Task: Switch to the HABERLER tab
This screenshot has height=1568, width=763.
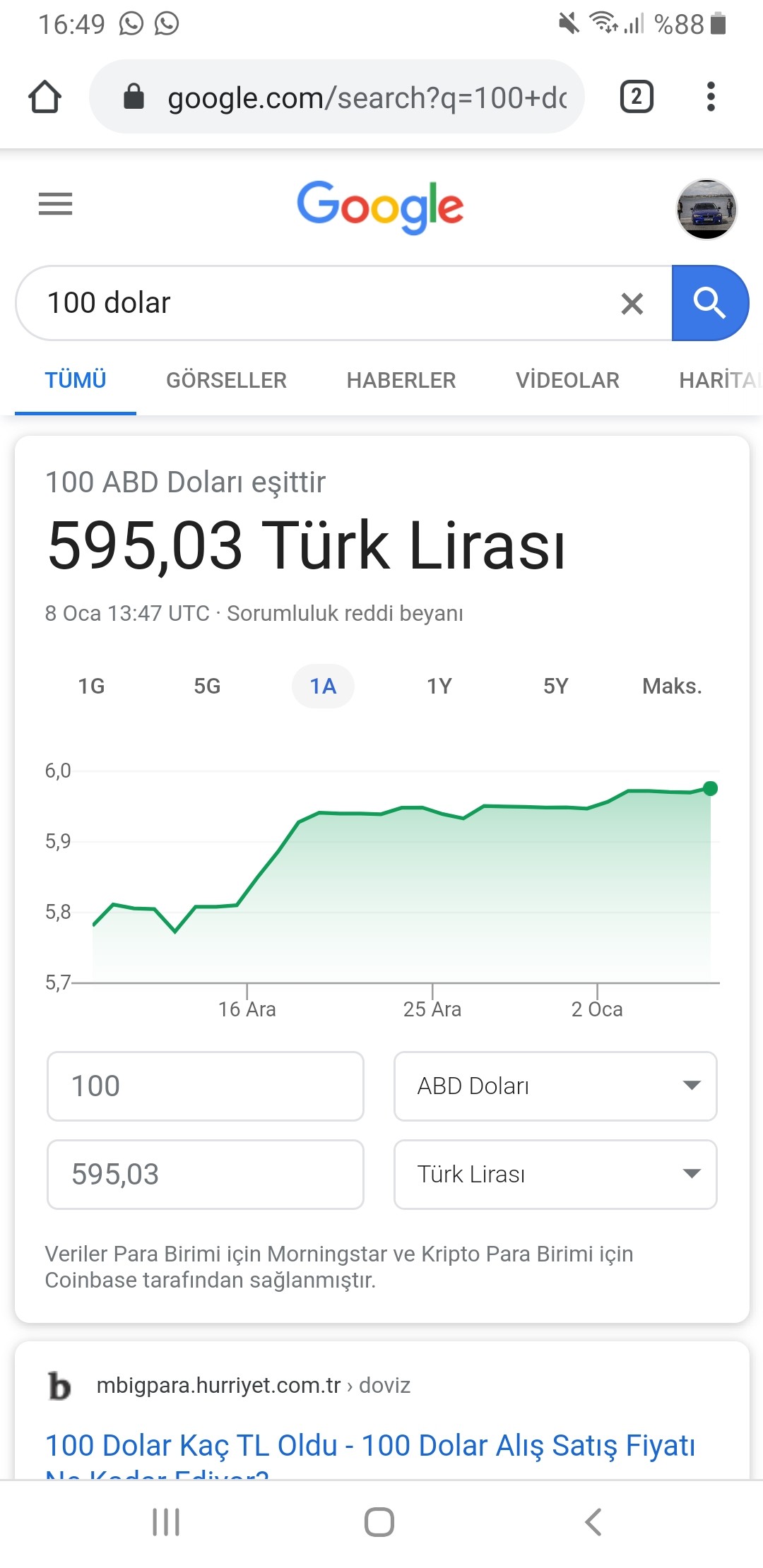Action: pos(401,380)
